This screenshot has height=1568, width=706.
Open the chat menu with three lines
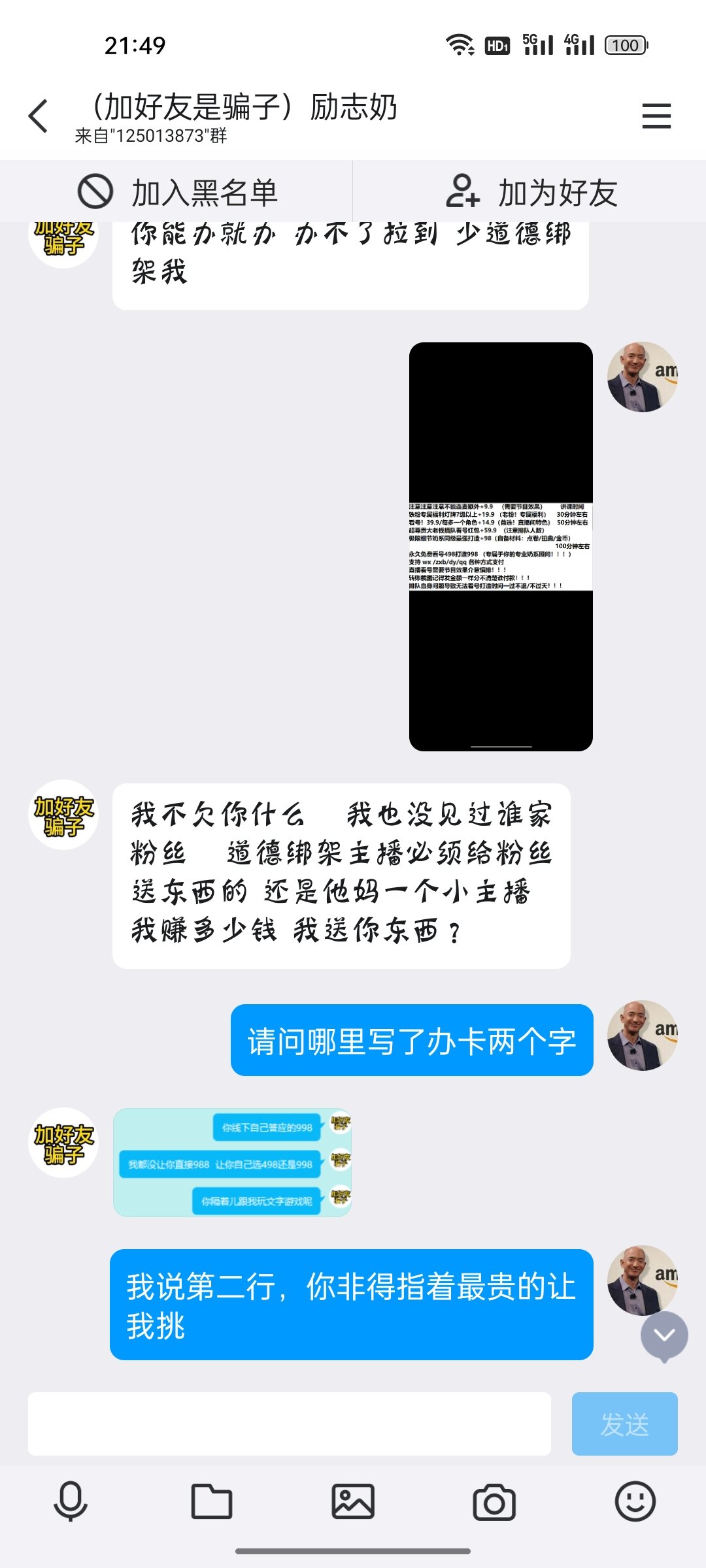656,116
